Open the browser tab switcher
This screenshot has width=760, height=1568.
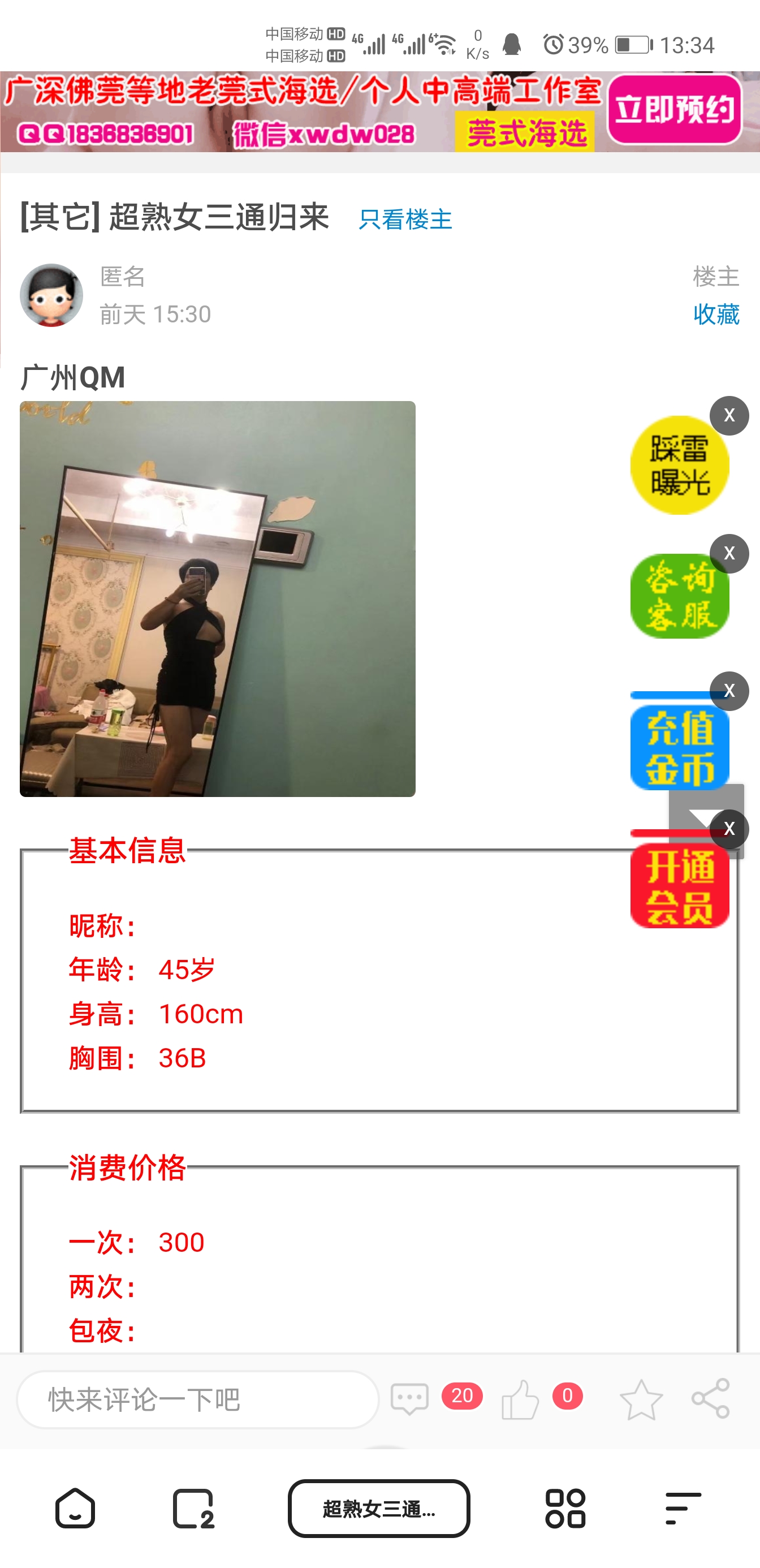(x=193, y=1509)
